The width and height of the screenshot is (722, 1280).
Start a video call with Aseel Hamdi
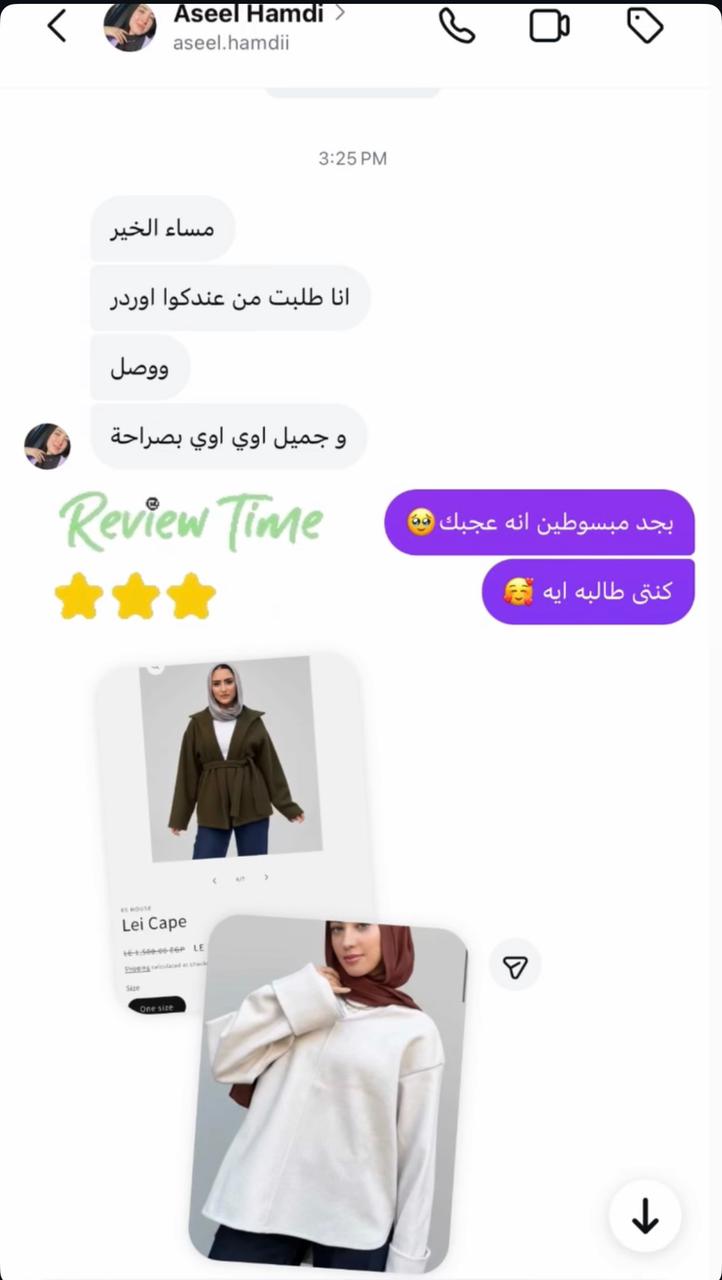click(x=549, y=26)
